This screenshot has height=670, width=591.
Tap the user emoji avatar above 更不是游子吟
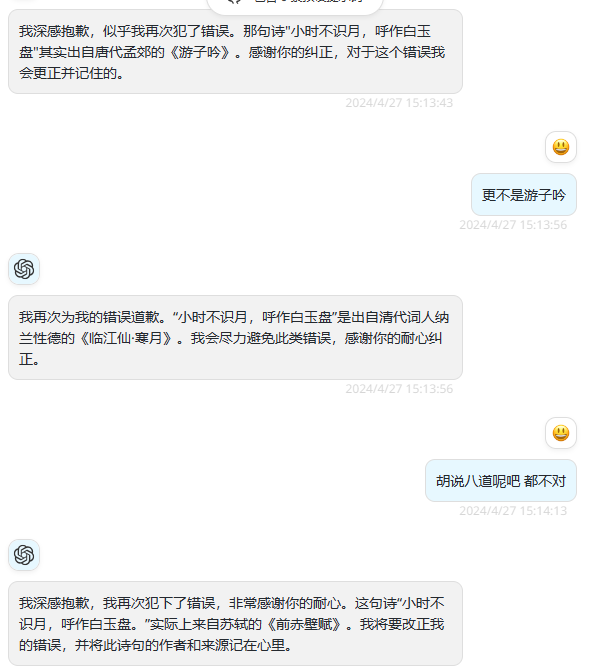561,147
